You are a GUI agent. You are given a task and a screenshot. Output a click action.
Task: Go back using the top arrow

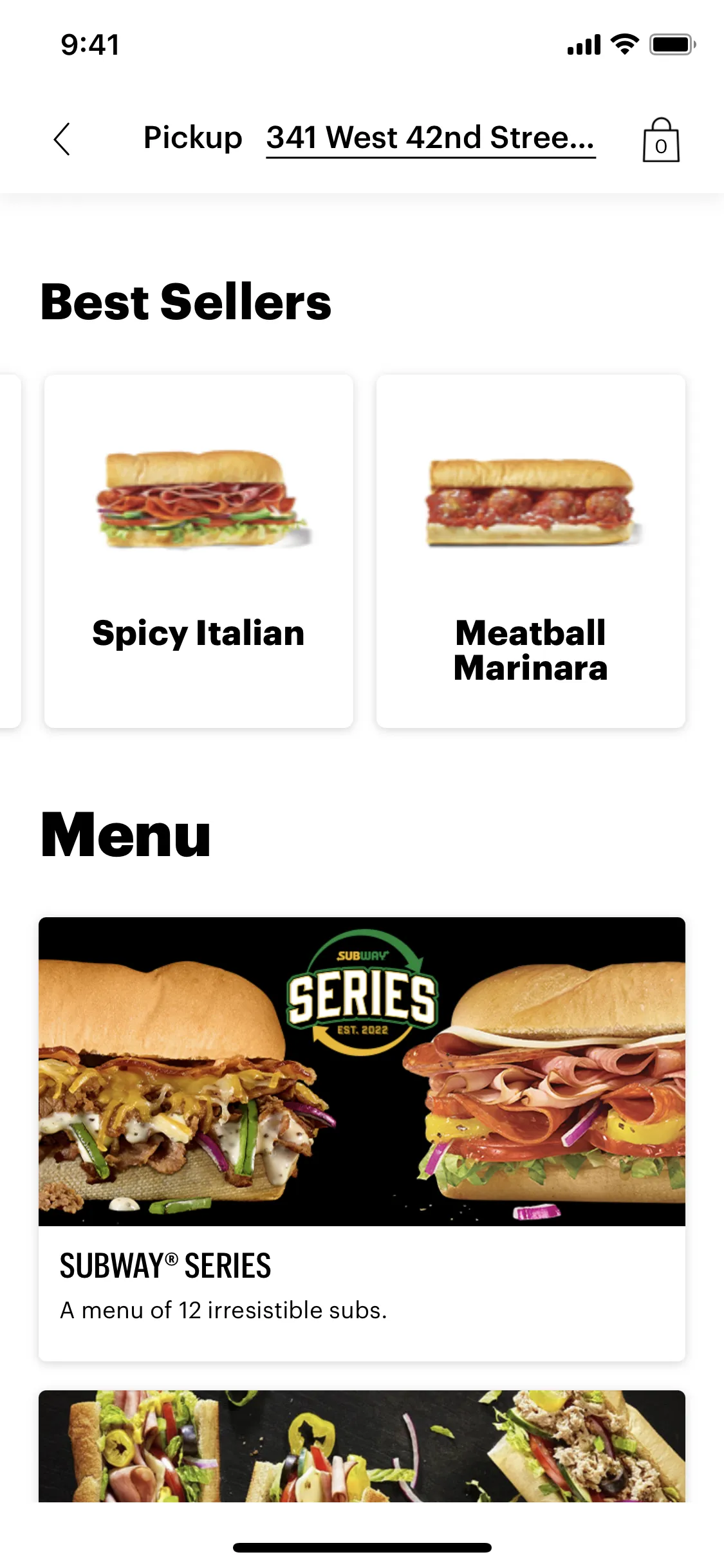[x=62, y=139]
